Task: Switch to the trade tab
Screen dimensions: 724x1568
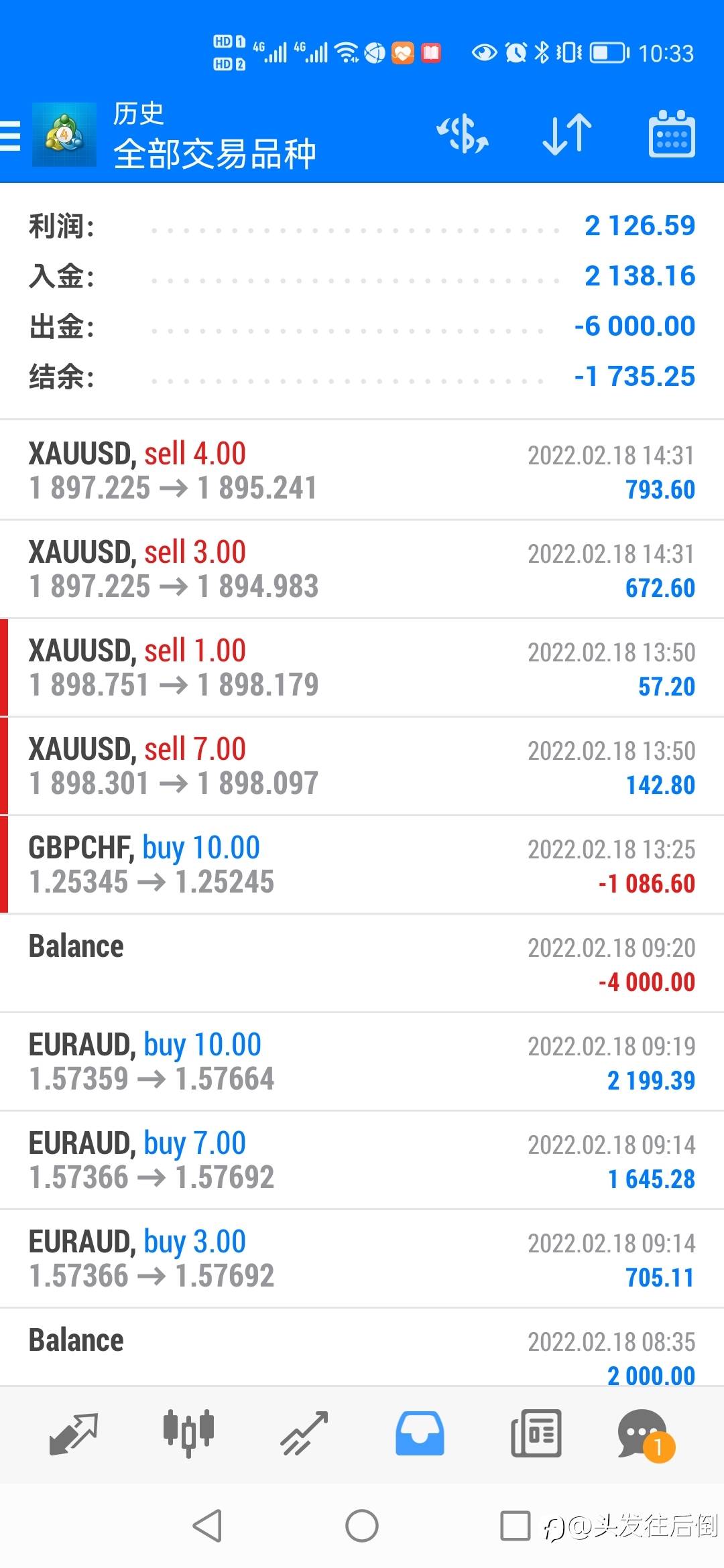Action: [304, 1433]
